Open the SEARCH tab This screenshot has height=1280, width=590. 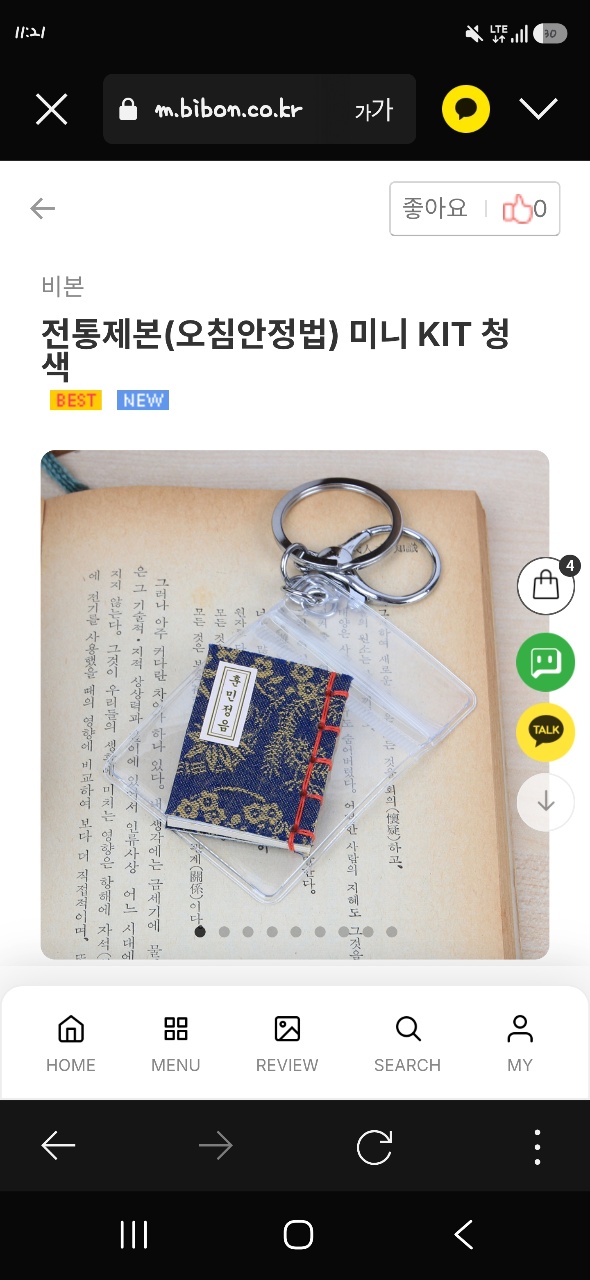[x=407, y=1043]
